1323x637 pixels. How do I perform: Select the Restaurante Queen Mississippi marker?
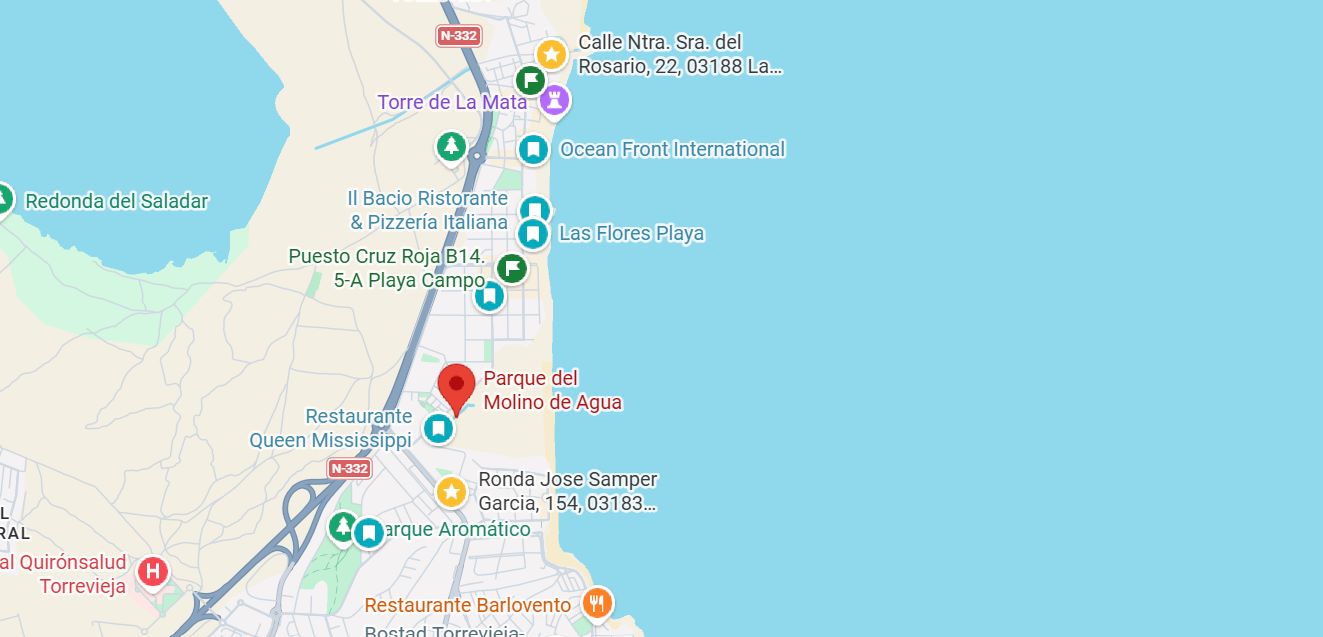point(438,428)
